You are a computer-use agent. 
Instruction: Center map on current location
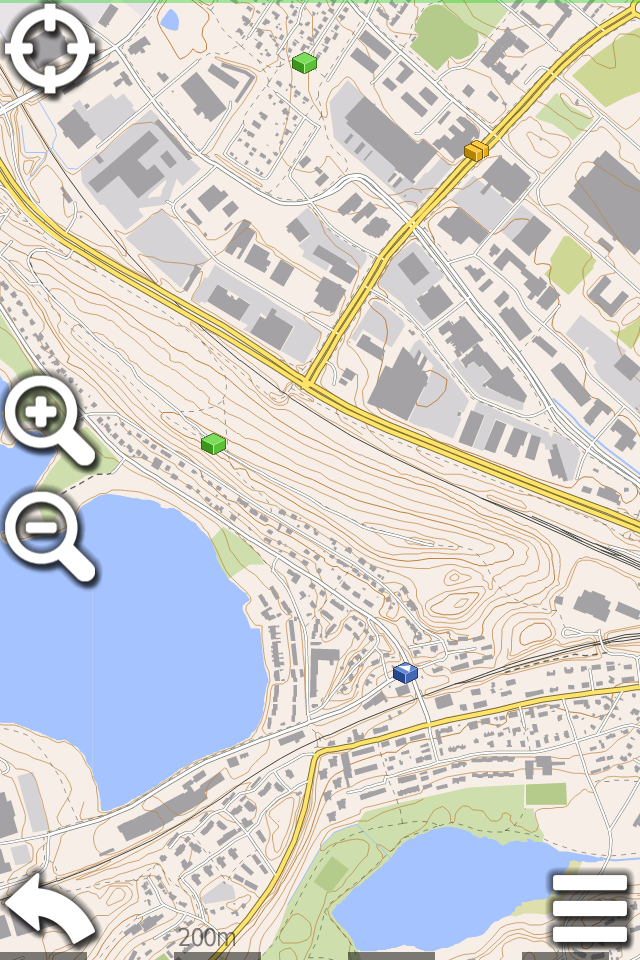click(49, 47)
